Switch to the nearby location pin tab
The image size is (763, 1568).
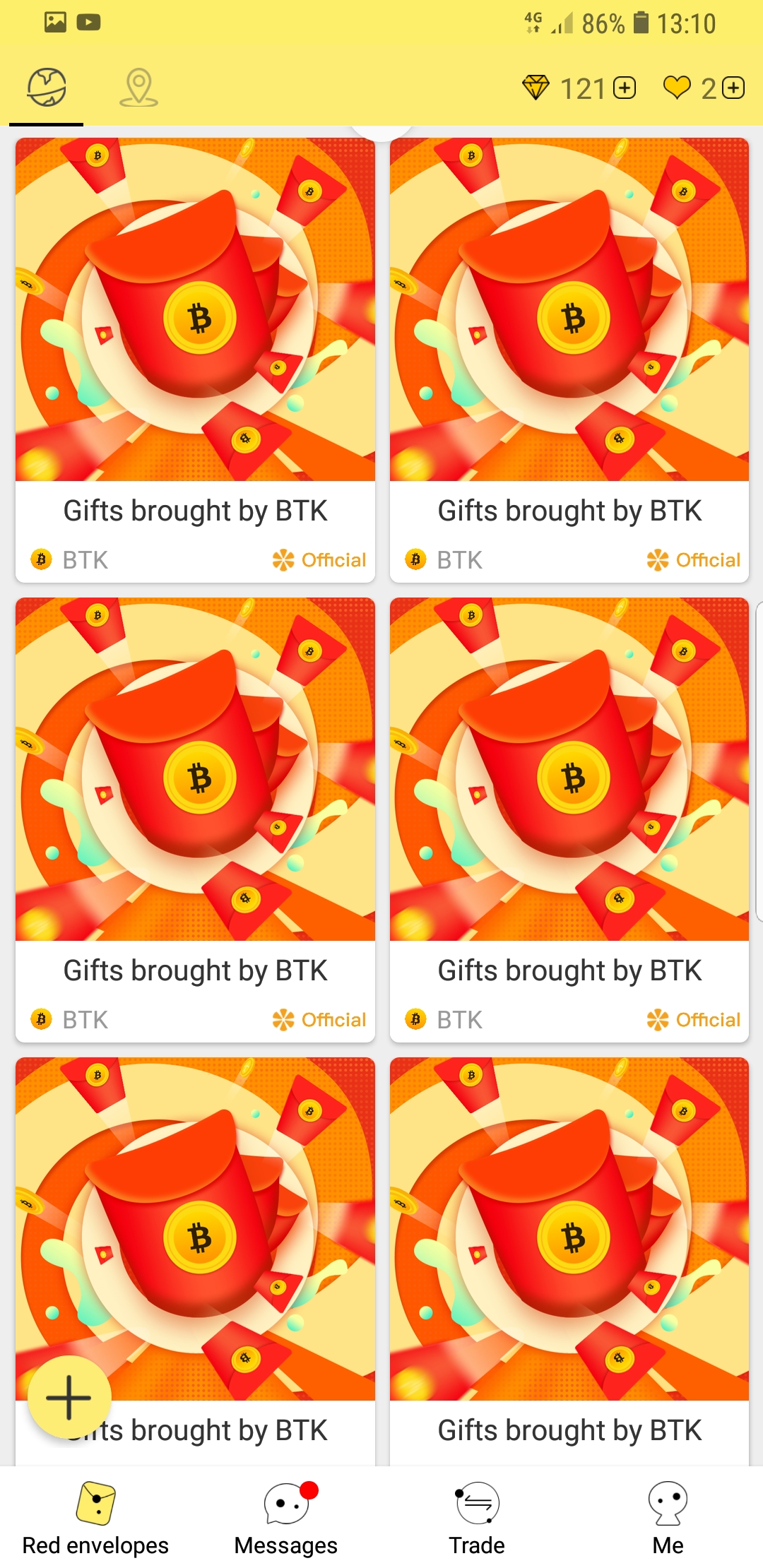tap(138, 88)
